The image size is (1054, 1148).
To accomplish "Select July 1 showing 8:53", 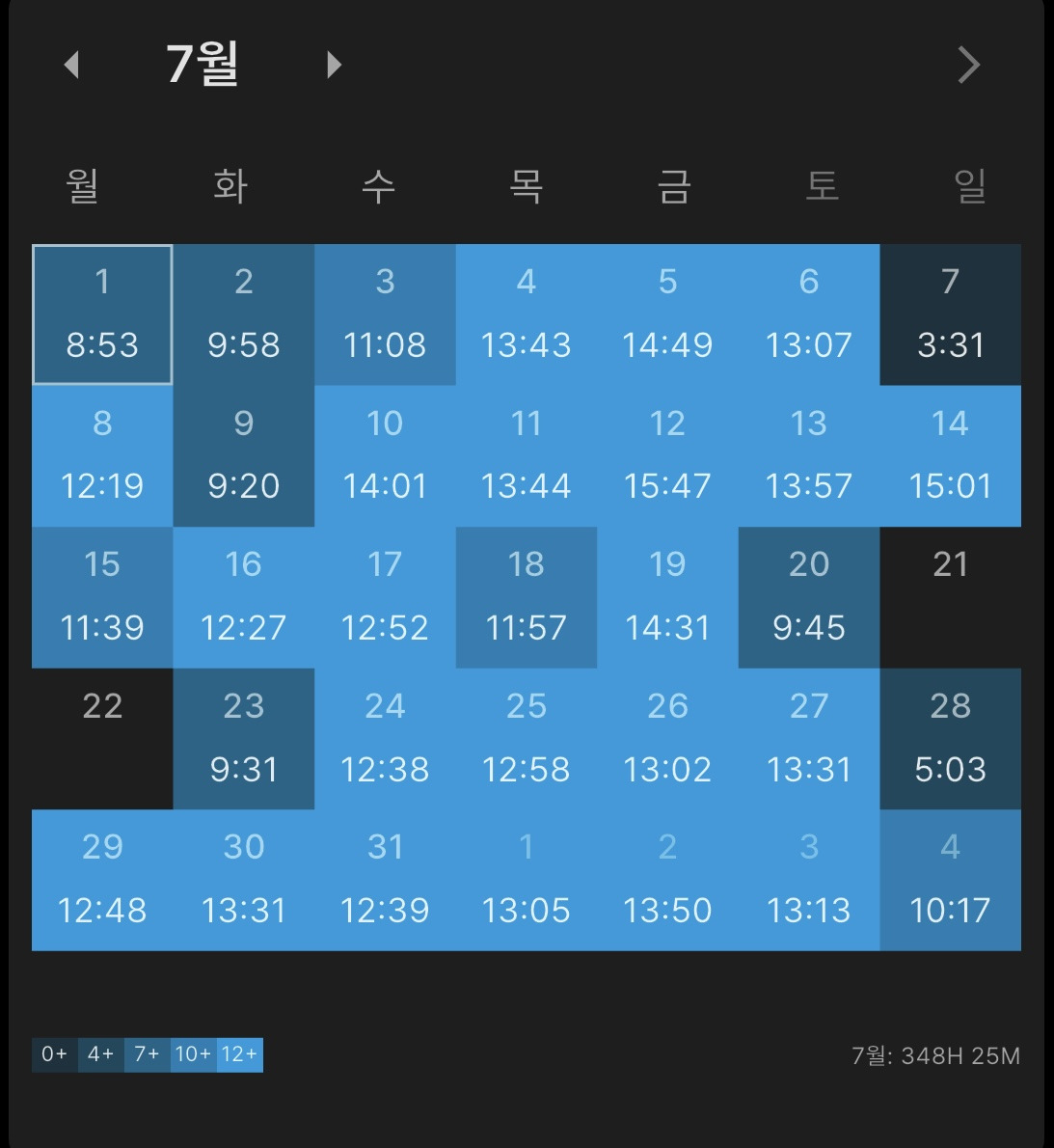I will point(102,314).
